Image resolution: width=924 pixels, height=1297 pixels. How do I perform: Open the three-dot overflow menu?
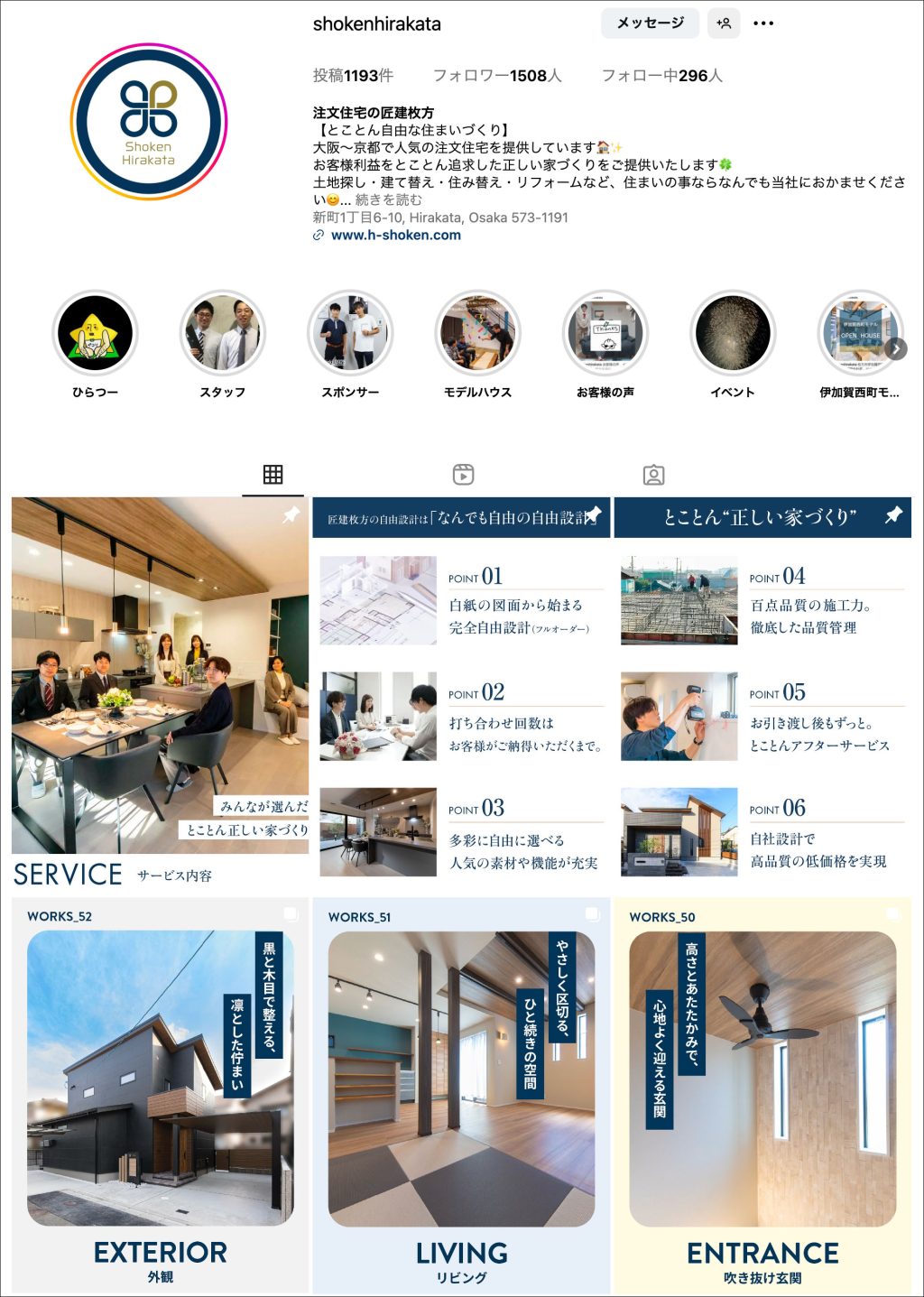click(x=763, y=23)
